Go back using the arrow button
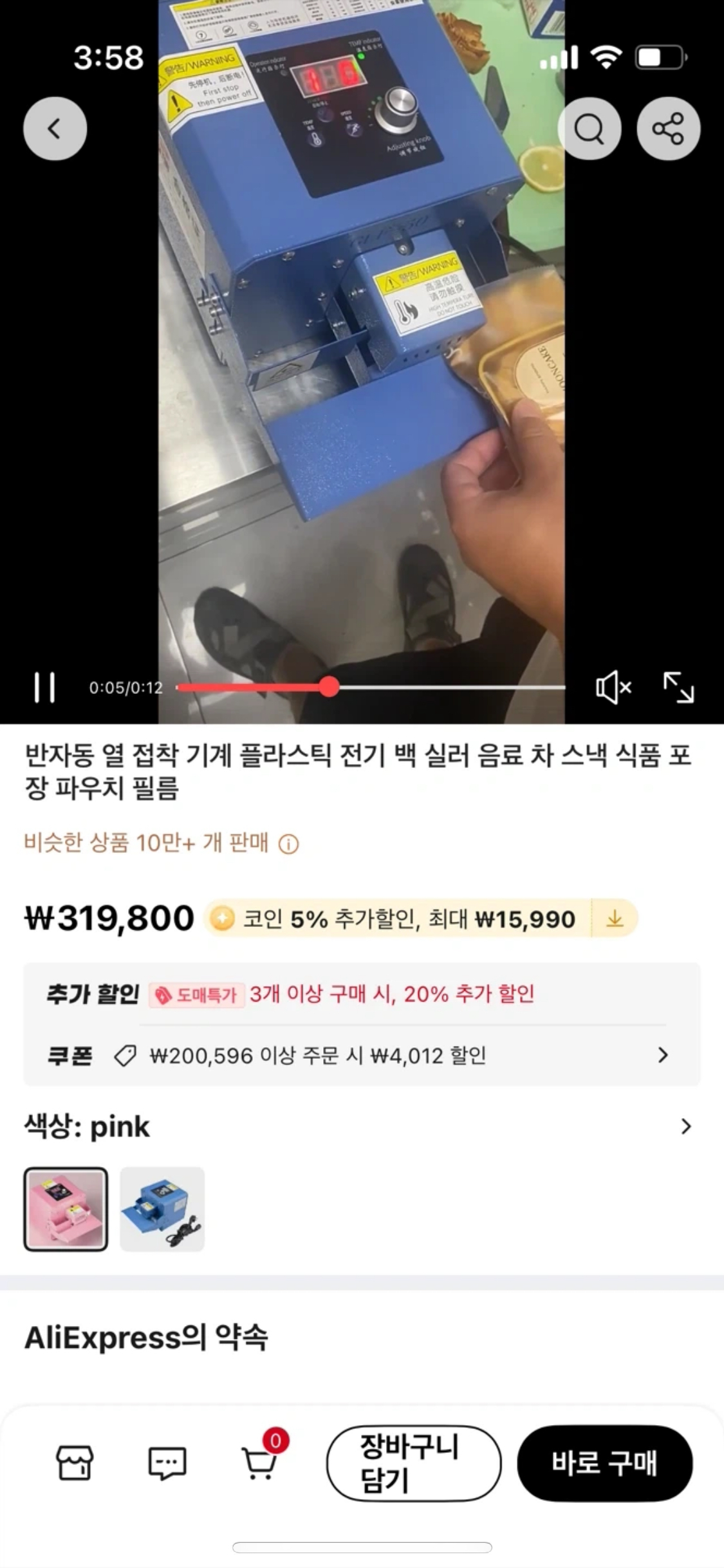Image resolution: width=724 pixels, height=1568 pixels. click(x=55, y=129)
